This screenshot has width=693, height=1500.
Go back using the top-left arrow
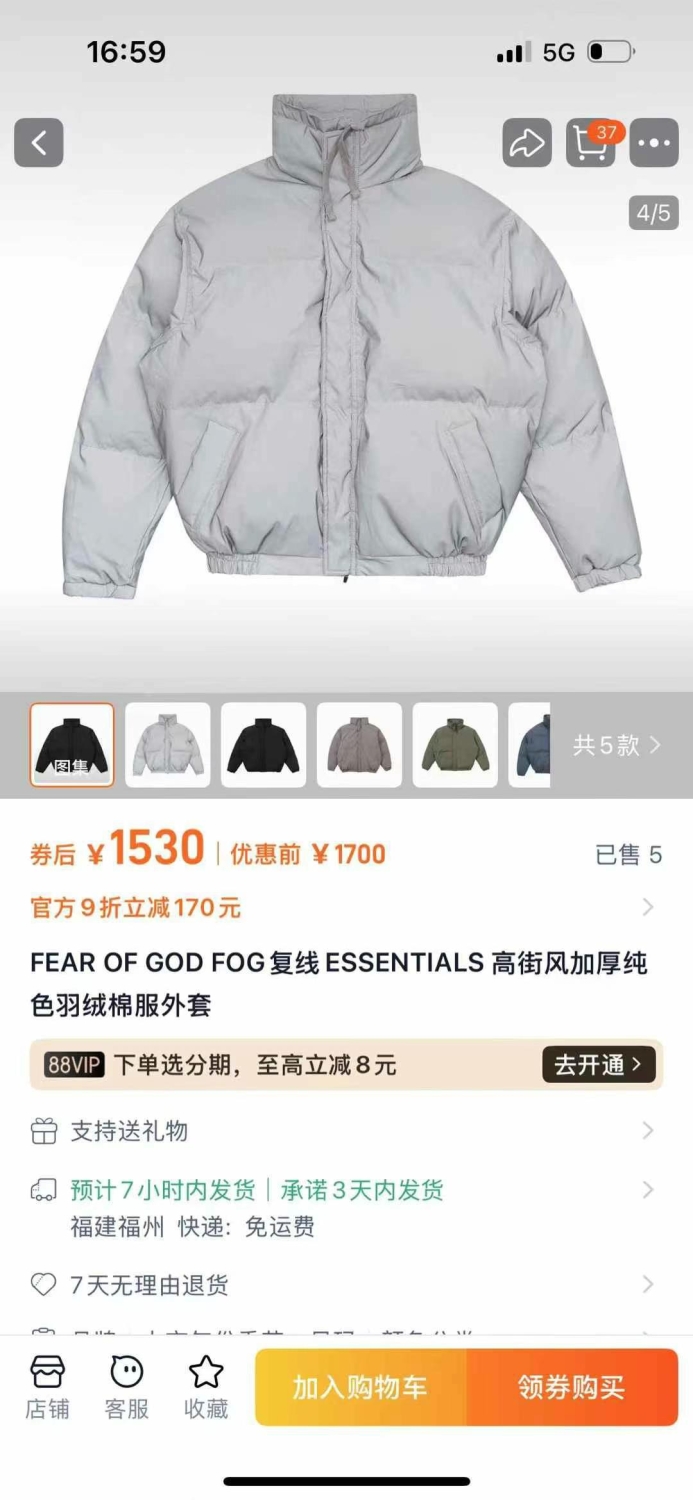(39, 143)
